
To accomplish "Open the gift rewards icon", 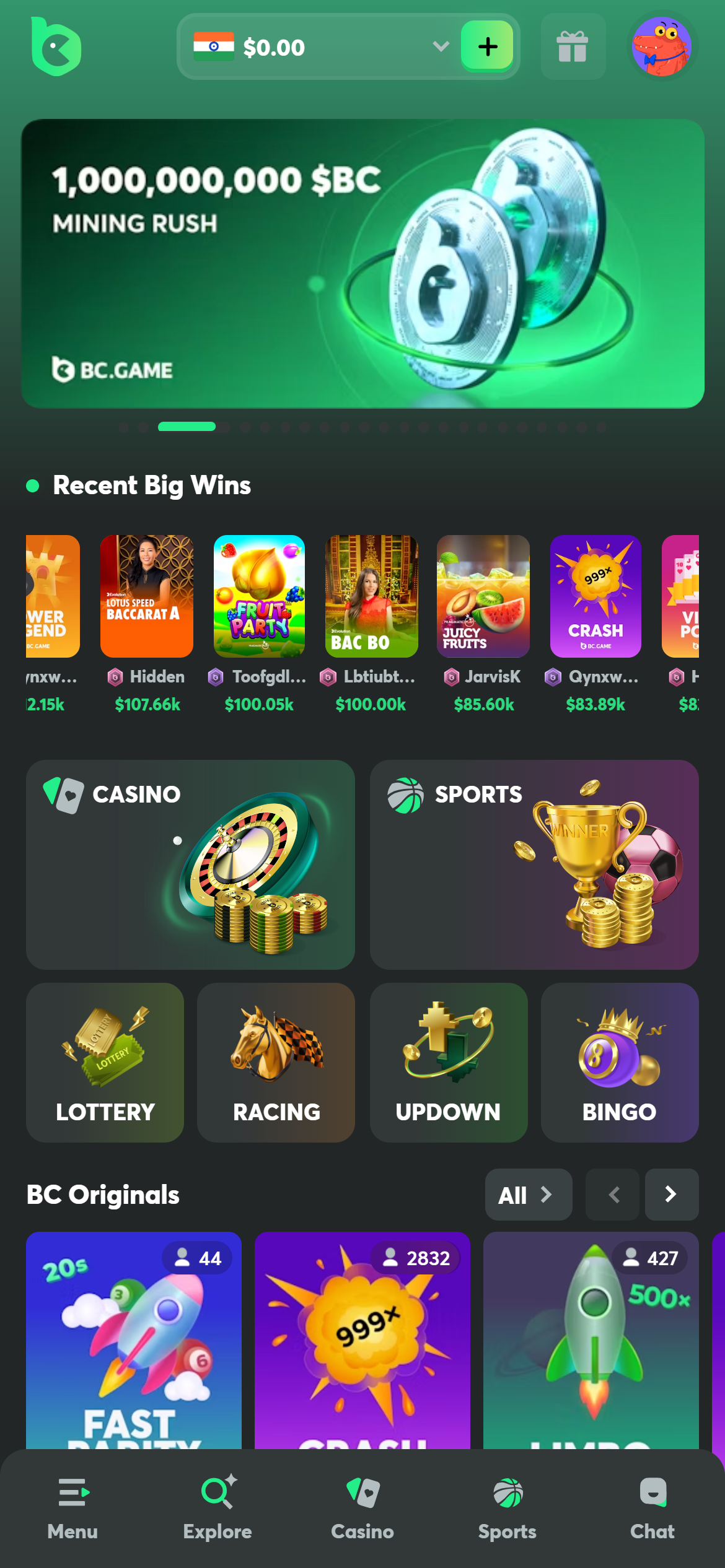I will tap(573, 47).
